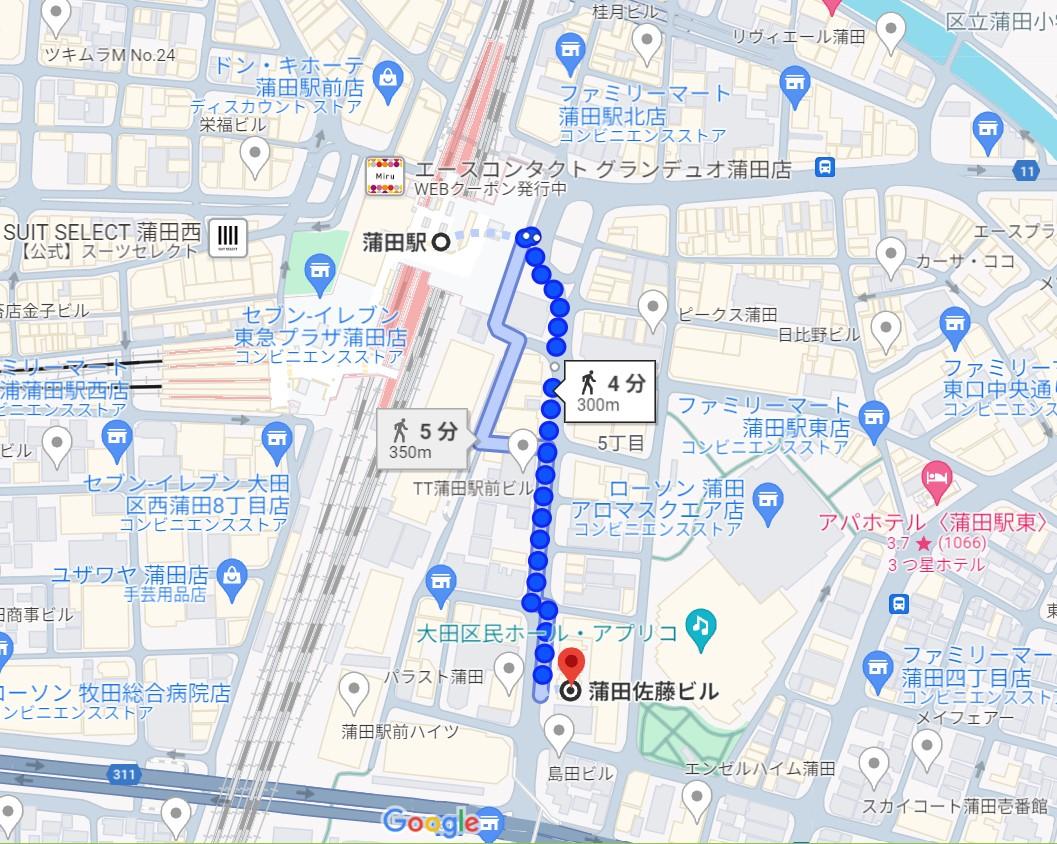This screenshot has width=1057, height=844.
Task: Open the TT蒲田駅前ビル place pin
Action: click(x=523, y=446)
